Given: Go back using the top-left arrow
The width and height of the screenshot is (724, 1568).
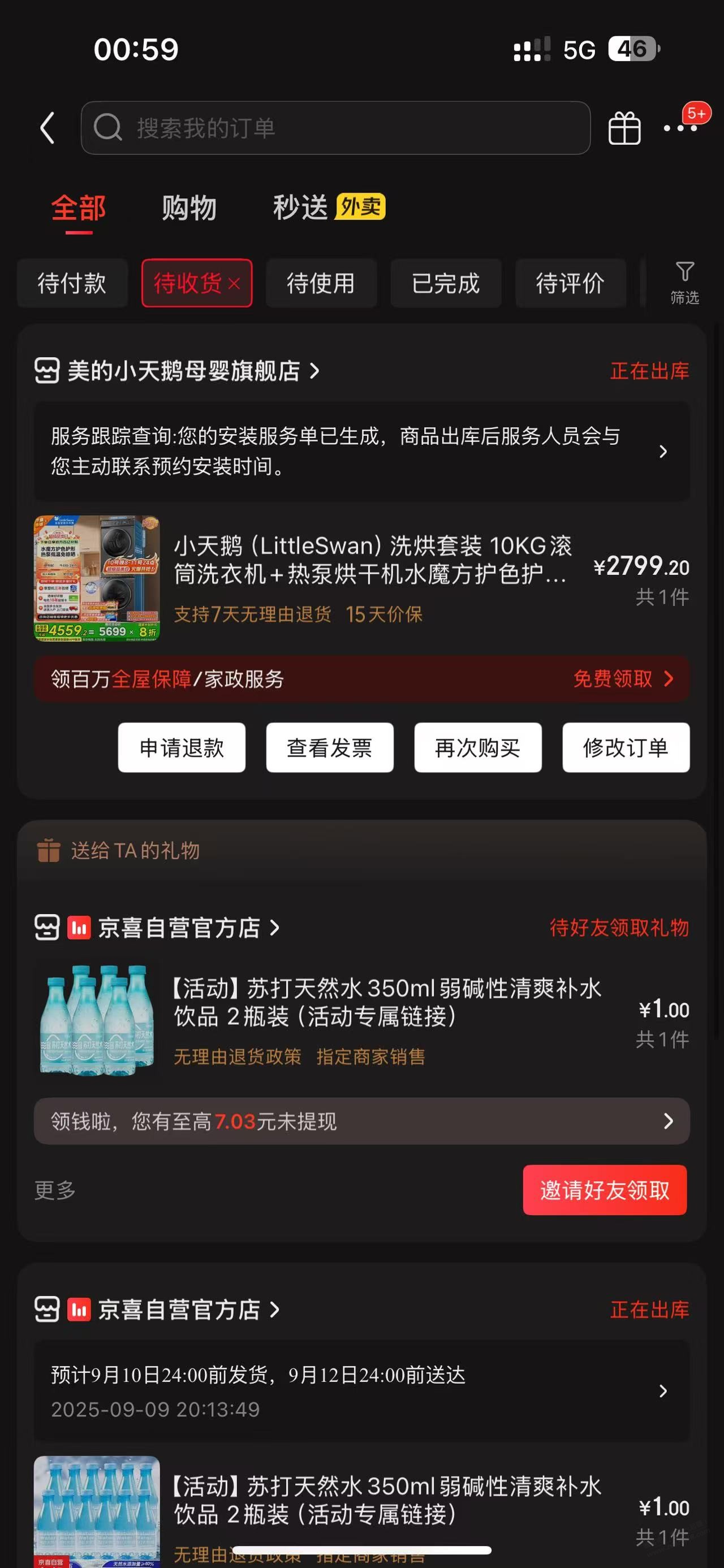Looking at the screenshot, I should [48, 128].
